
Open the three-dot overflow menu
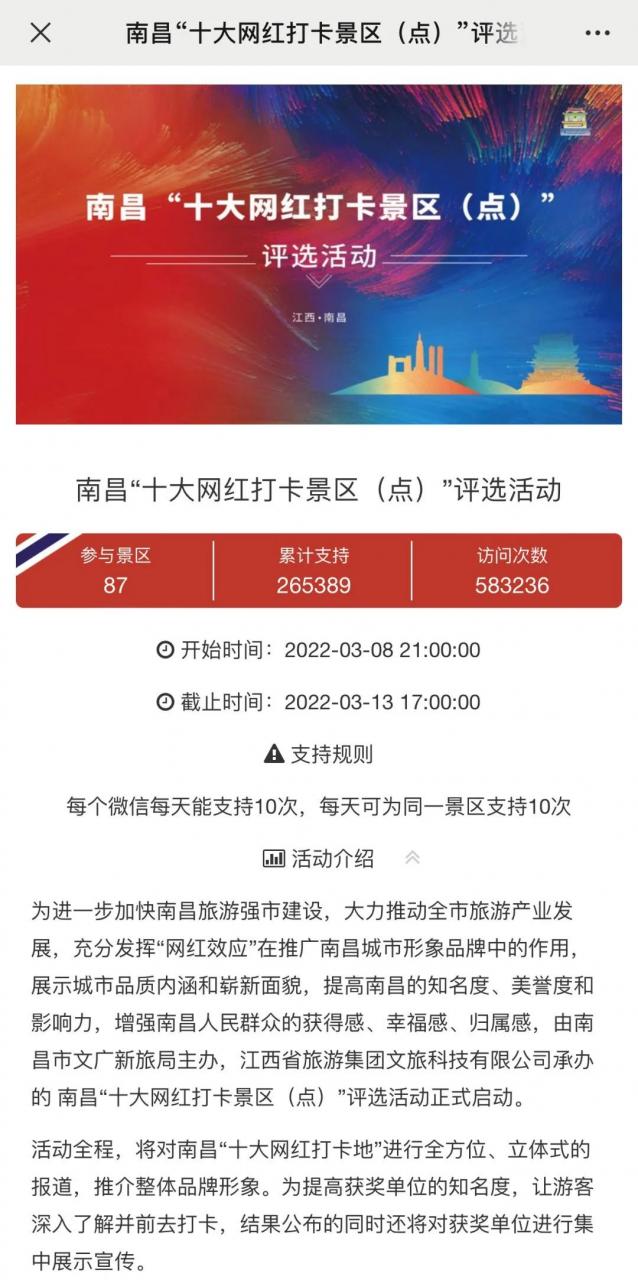coord(597,33)
